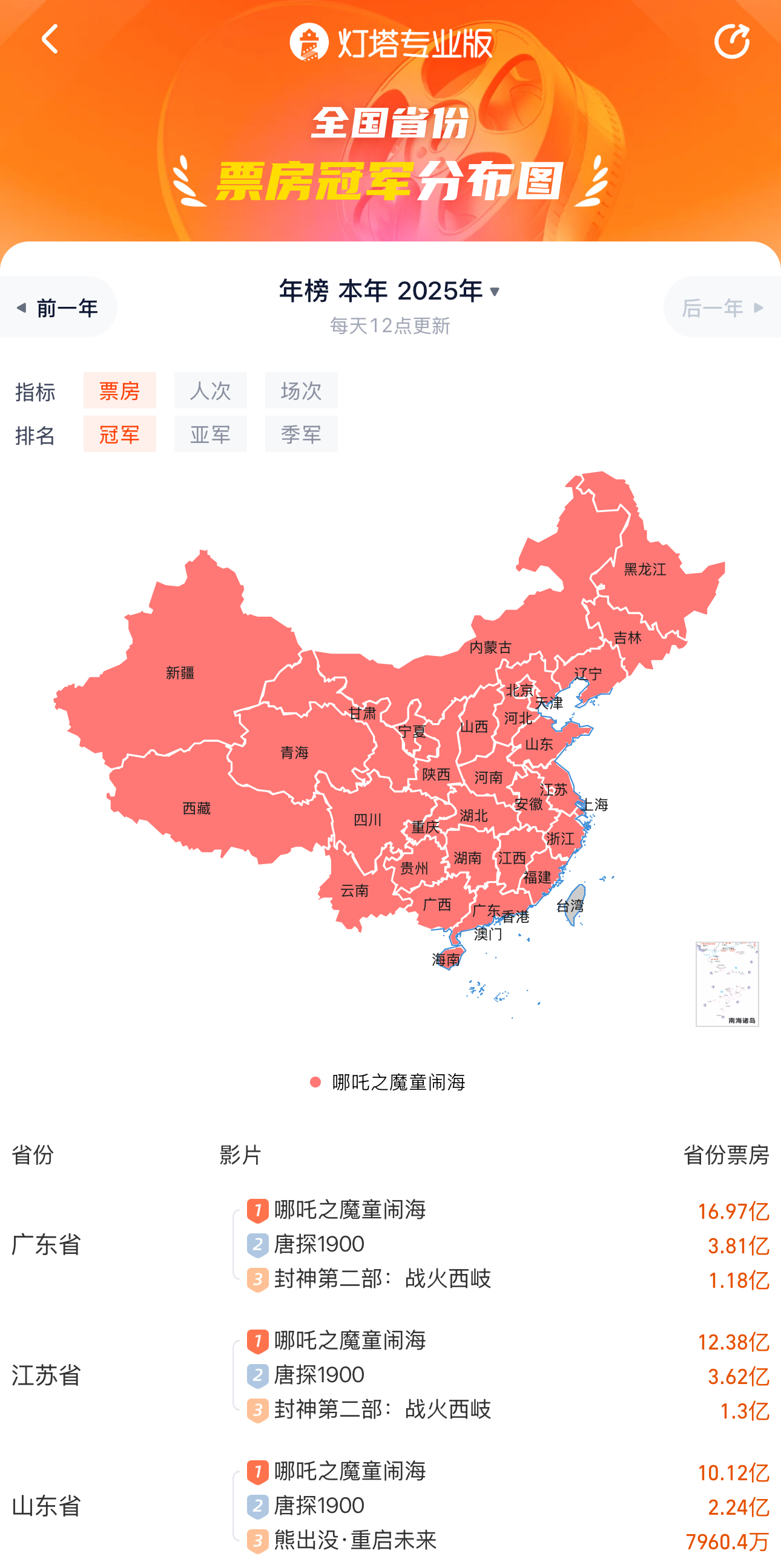This screenshot has width=781, height=1568.
Task: Tap the 后一年 next year button
Action: pos(721,308)
